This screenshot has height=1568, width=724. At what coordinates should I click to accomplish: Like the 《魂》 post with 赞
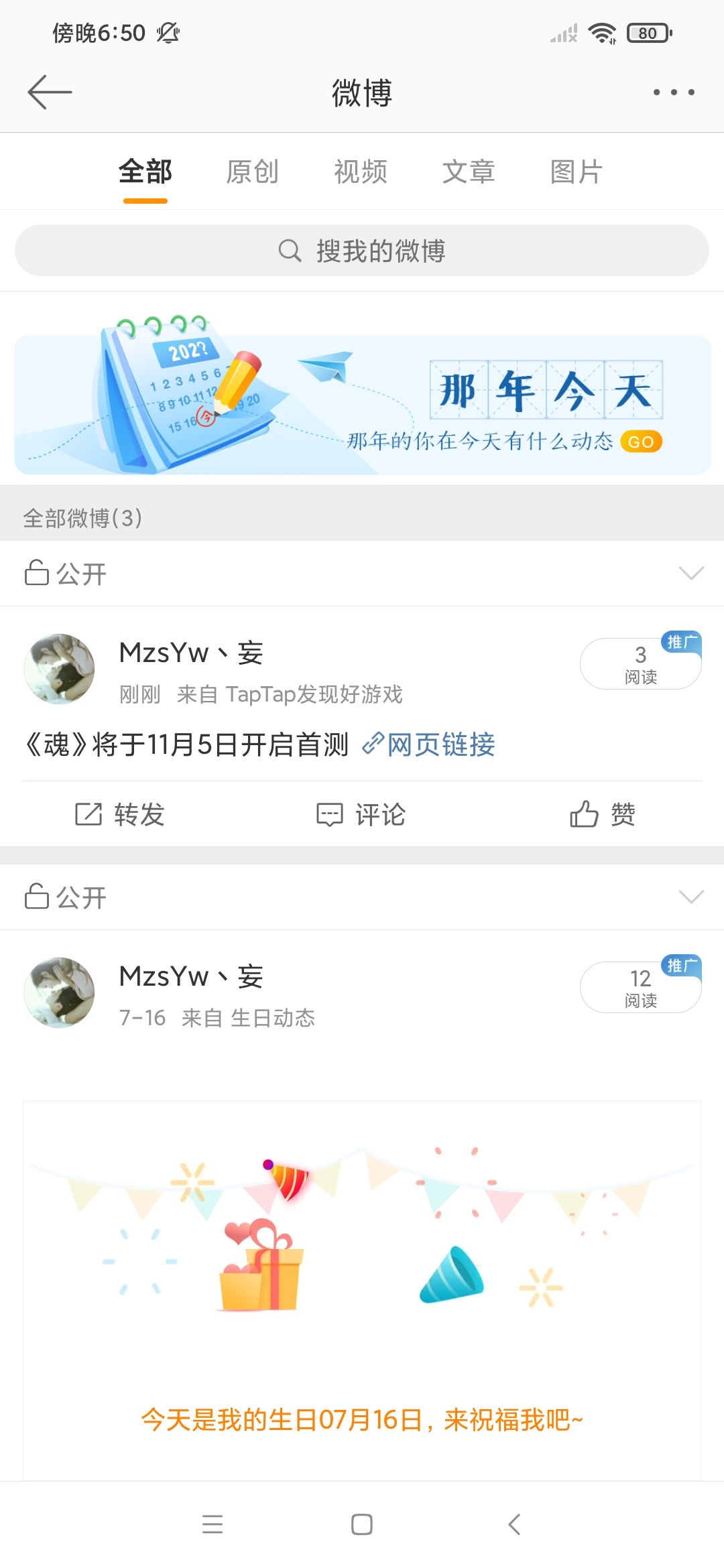coord(603,814)
